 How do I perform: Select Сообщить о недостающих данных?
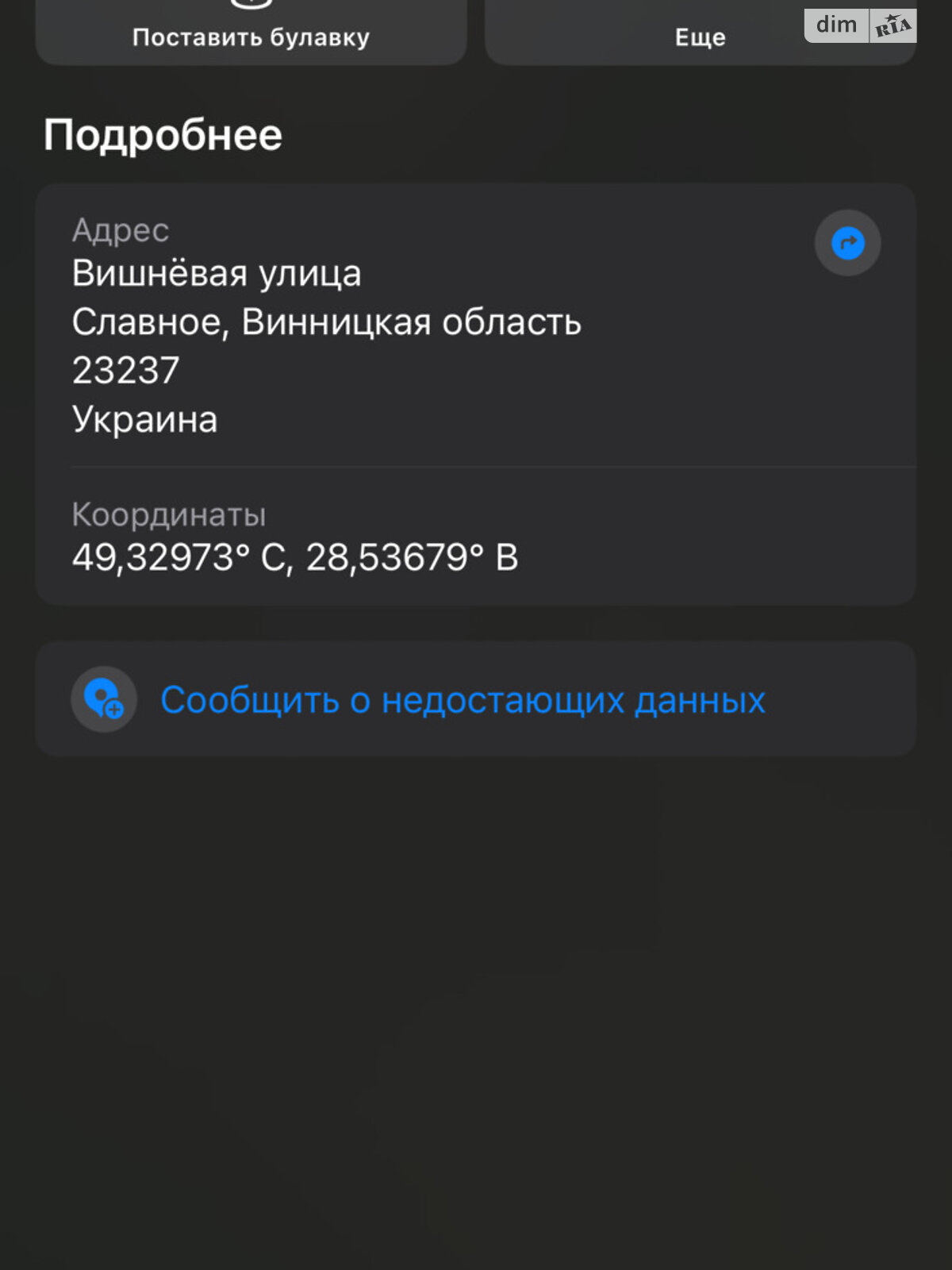[x=463, y=699]
